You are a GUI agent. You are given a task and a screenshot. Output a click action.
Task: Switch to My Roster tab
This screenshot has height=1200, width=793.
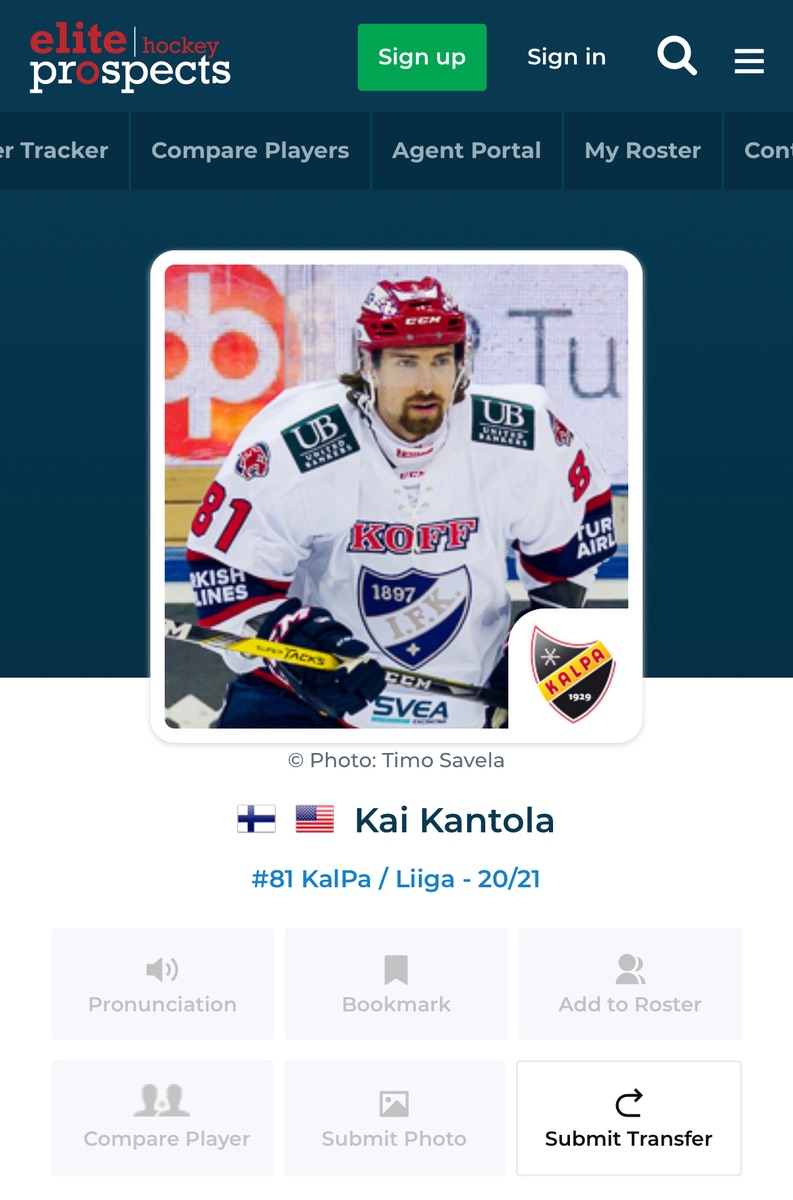[642, 151]
